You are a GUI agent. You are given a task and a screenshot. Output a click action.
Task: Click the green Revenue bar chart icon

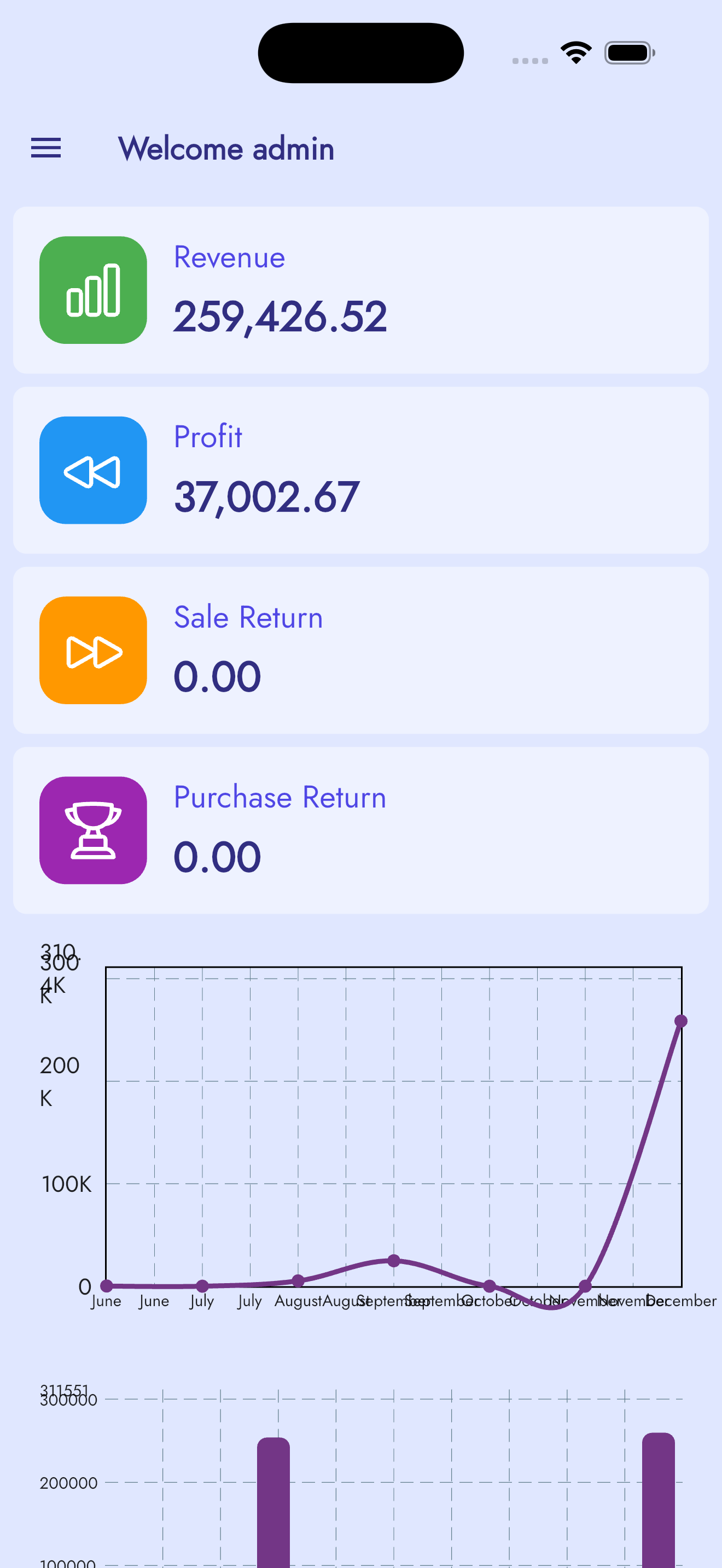pos(92,289)
